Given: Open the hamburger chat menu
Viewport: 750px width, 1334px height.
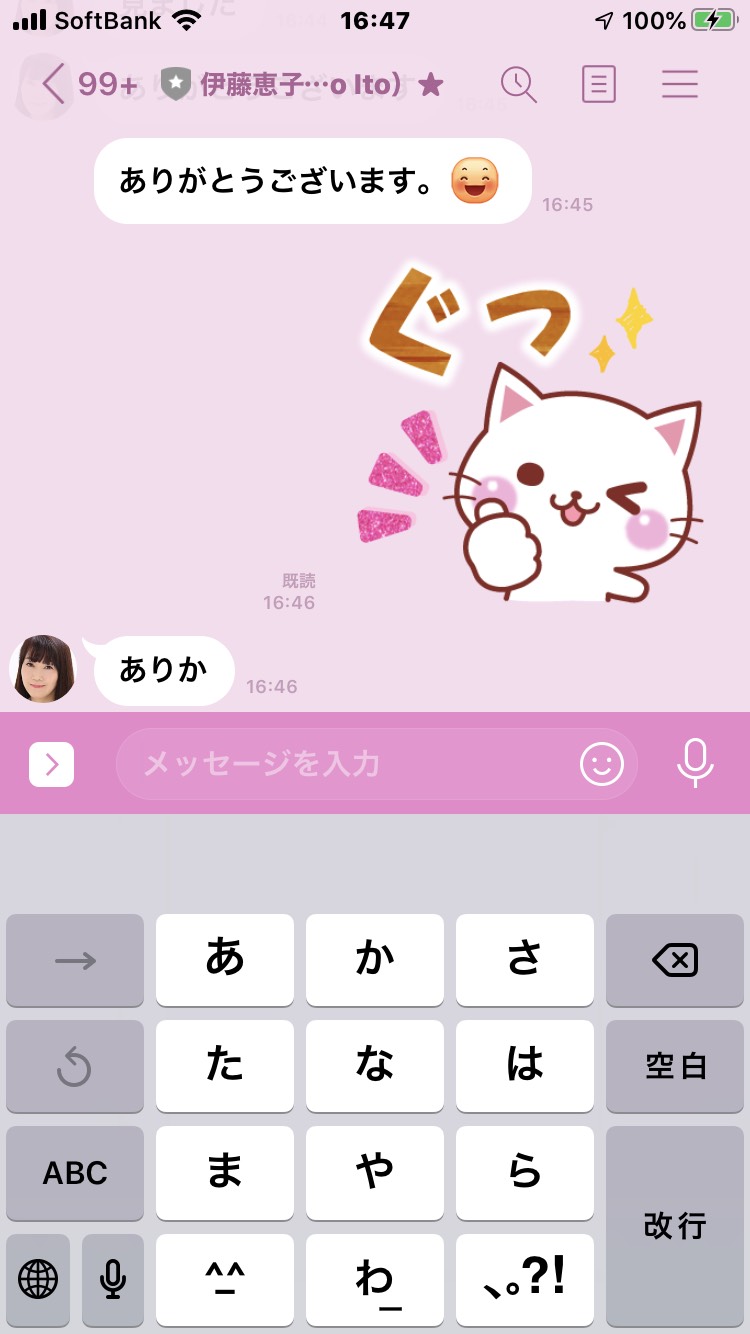Looking at the screenshot, I should pos(680,84).
